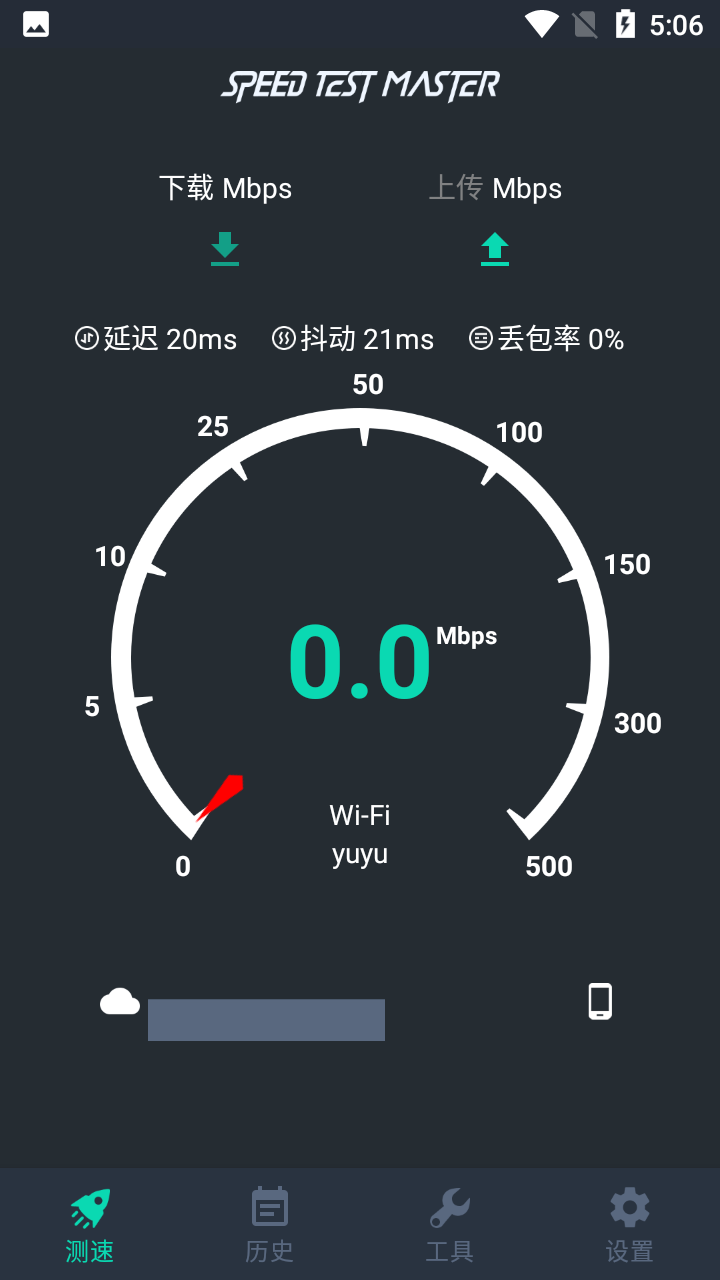Click the connection progress bar
The image size is (720, 1280).
(x=265, y=1019)
